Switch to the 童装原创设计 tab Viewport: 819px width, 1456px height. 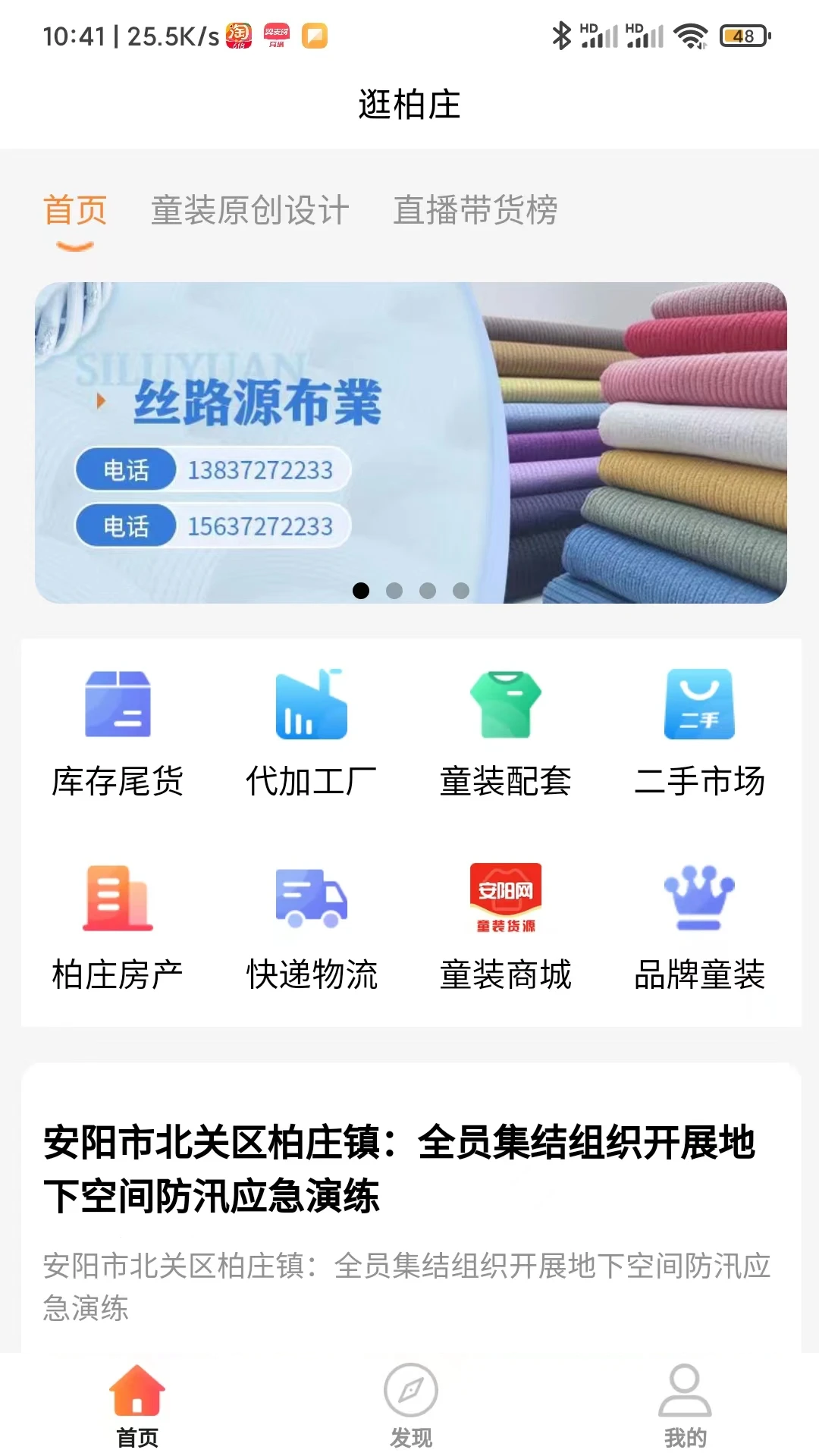tap(250, 211)
